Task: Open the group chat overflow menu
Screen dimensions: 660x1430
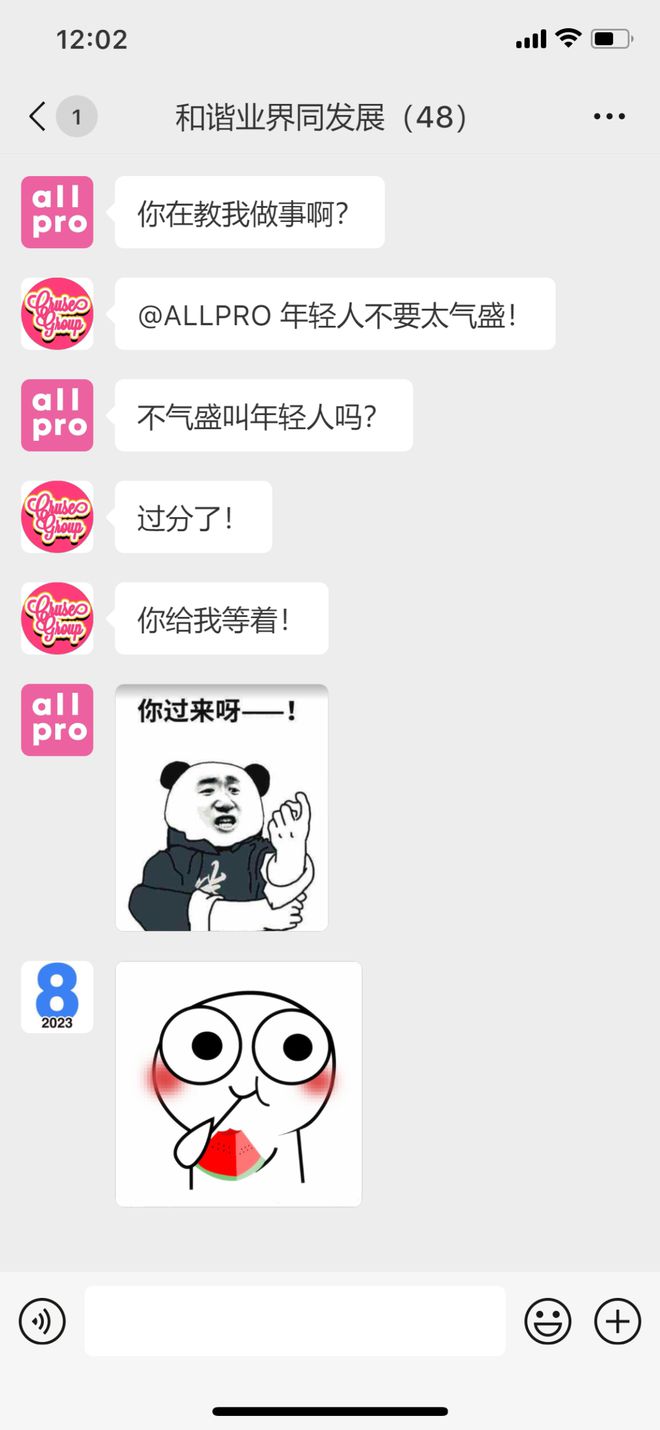Action: pyautogui.click(x=609, y=117)
